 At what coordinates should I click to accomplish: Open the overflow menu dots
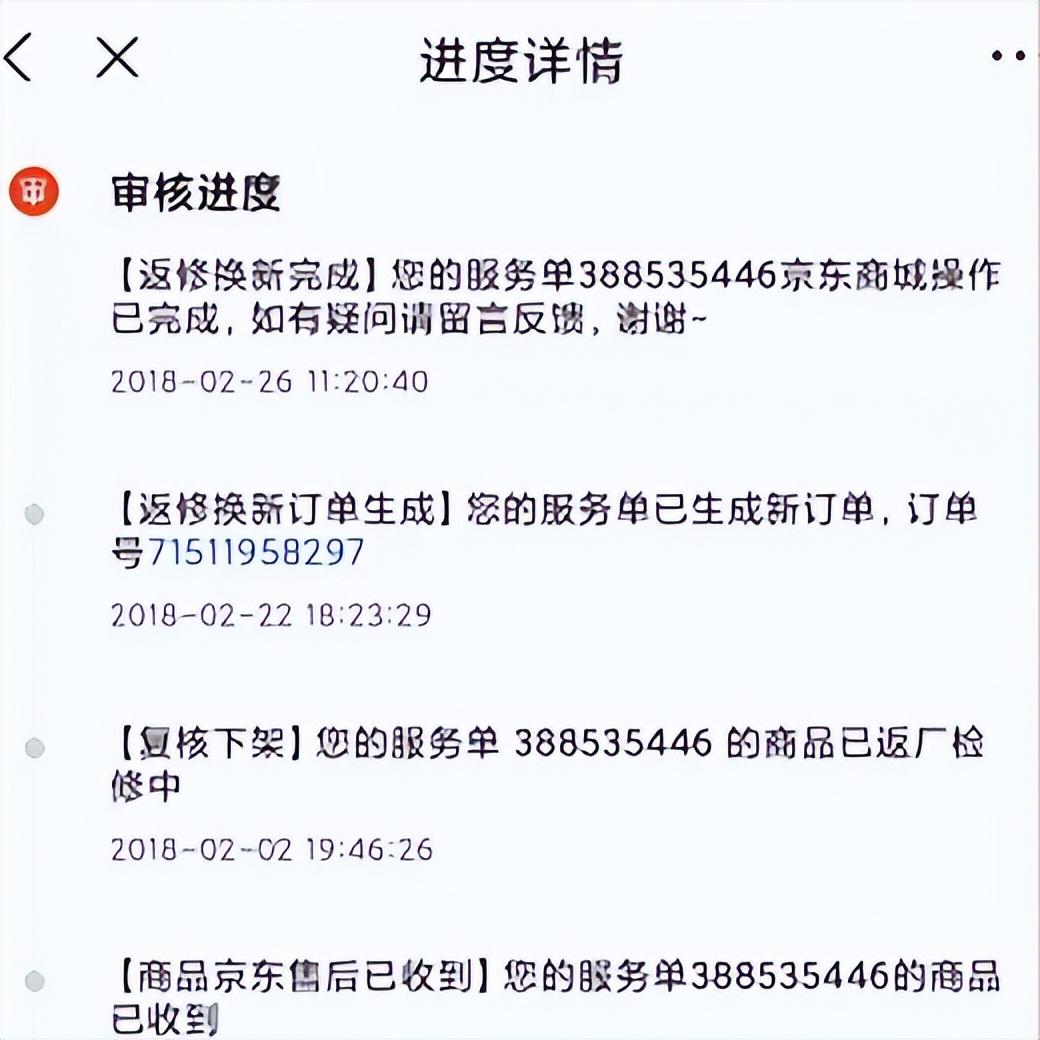[1010, 57]
